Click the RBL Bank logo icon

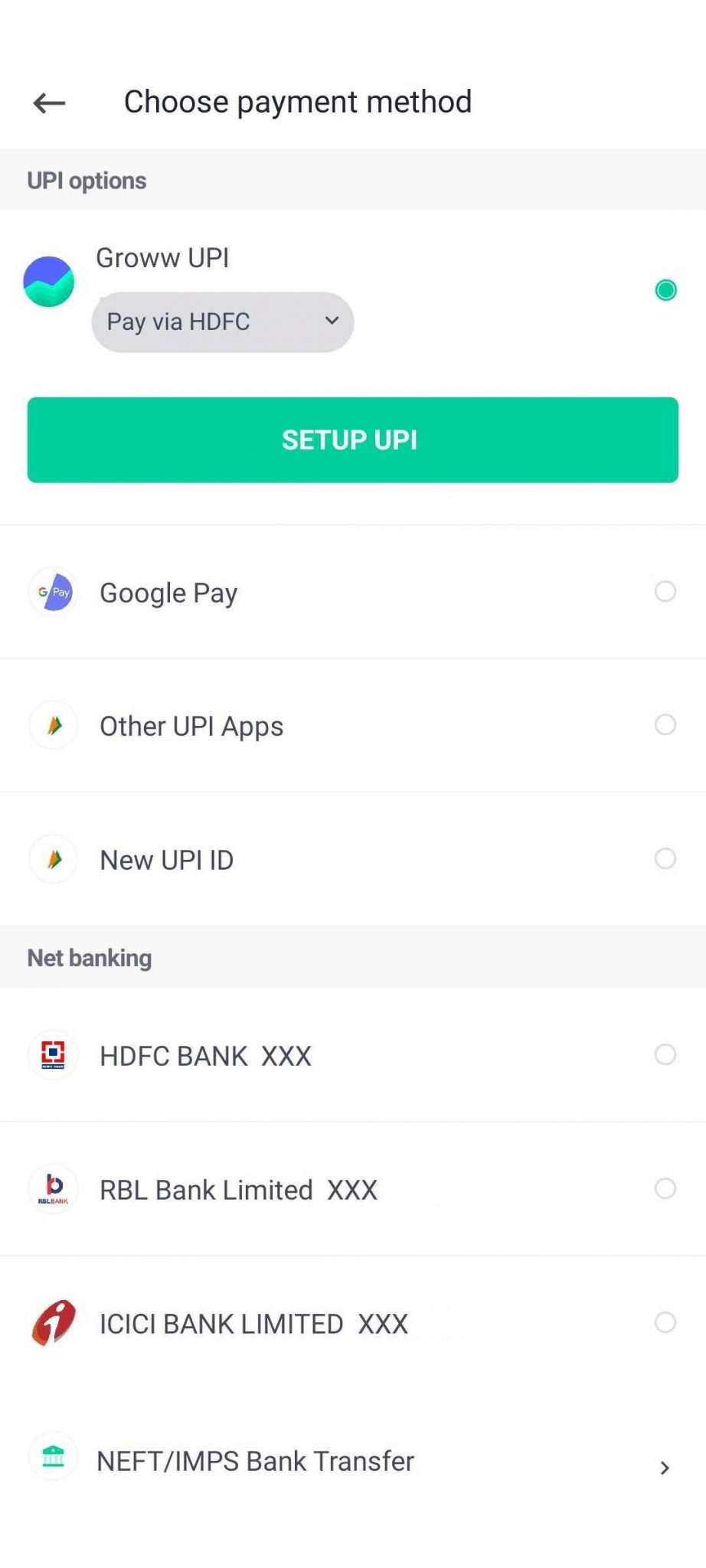[53, 1189]
